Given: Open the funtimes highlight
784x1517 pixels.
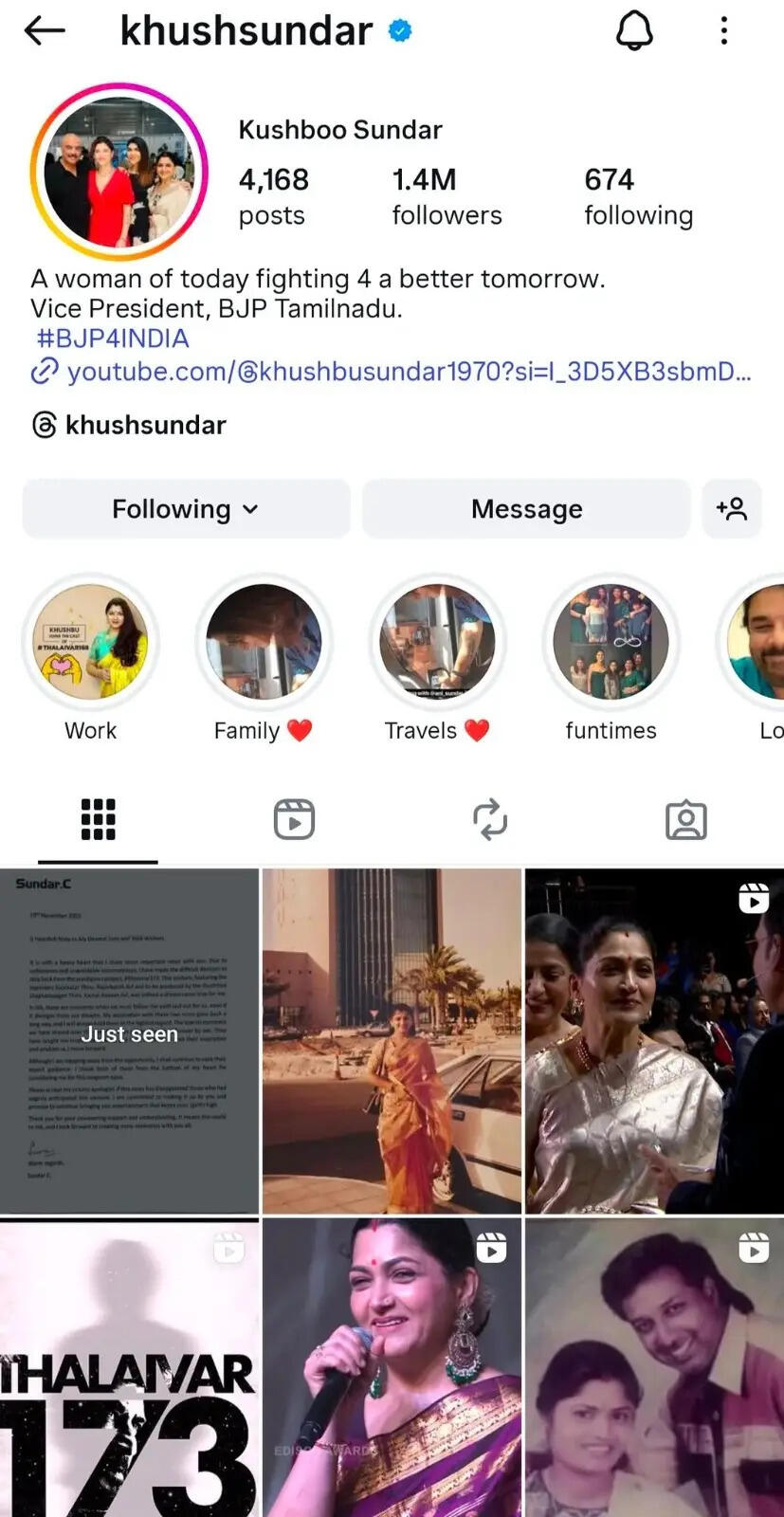Looking at the screenshot, I should (611, 643).
